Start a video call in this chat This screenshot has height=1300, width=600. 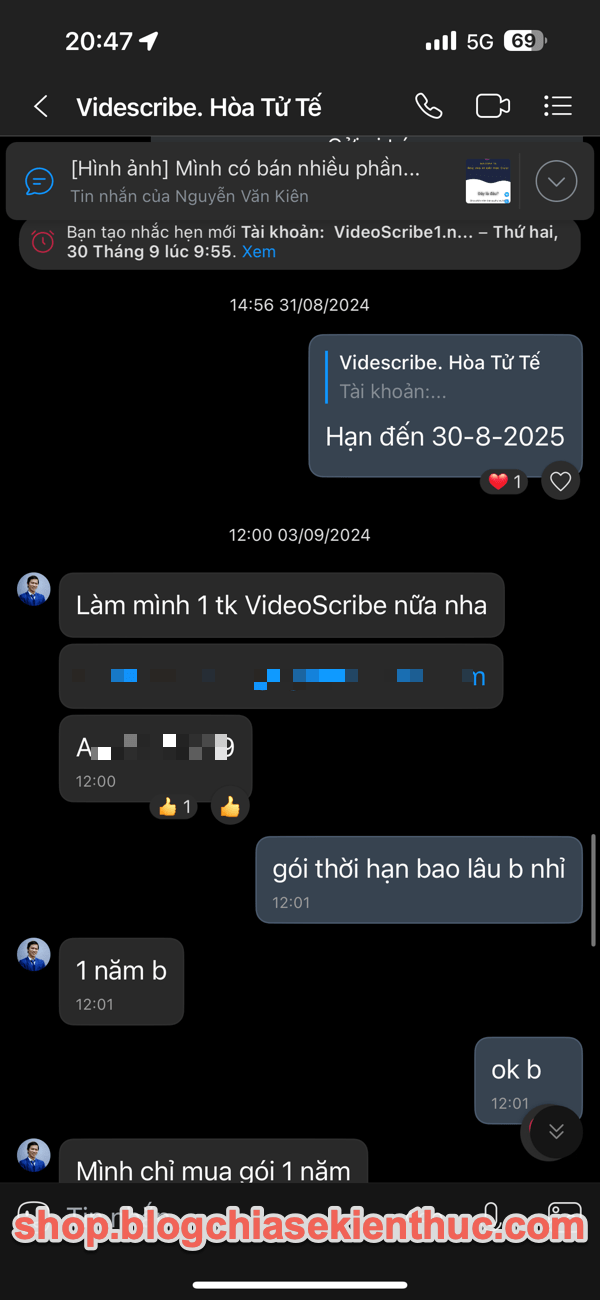click(x=493, y=106)
